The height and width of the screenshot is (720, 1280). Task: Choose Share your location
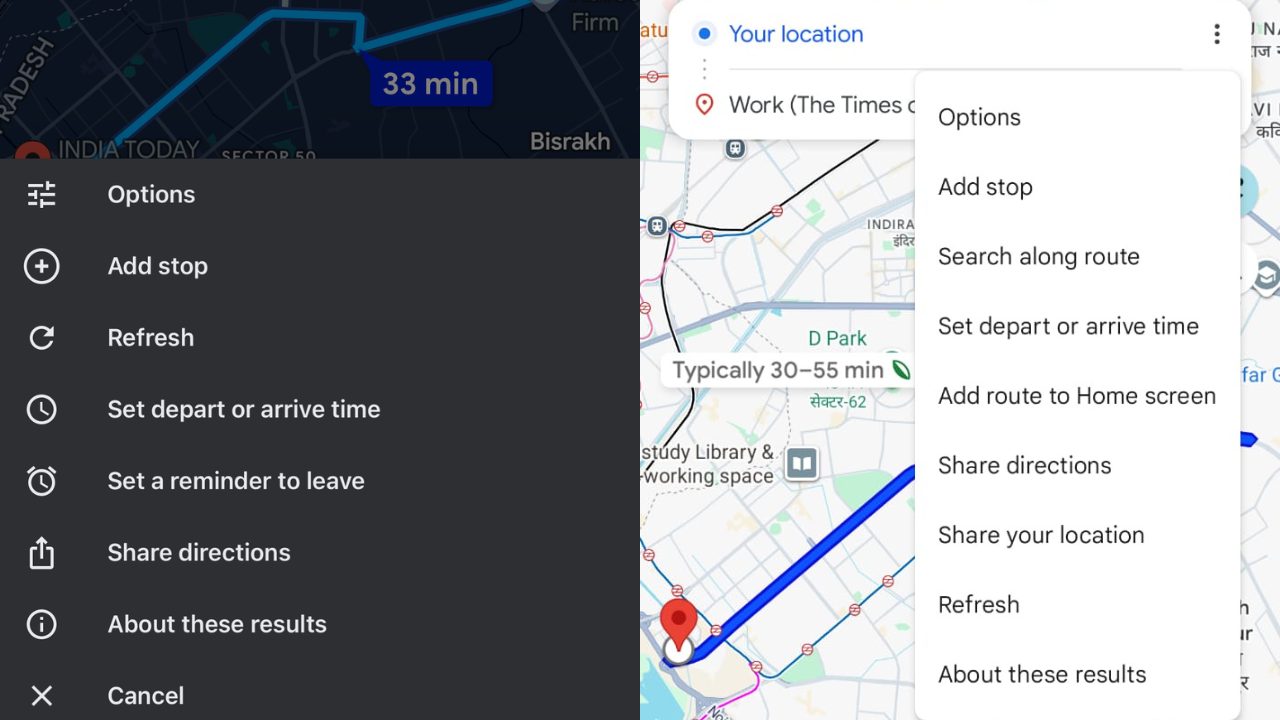[1040, 535]
